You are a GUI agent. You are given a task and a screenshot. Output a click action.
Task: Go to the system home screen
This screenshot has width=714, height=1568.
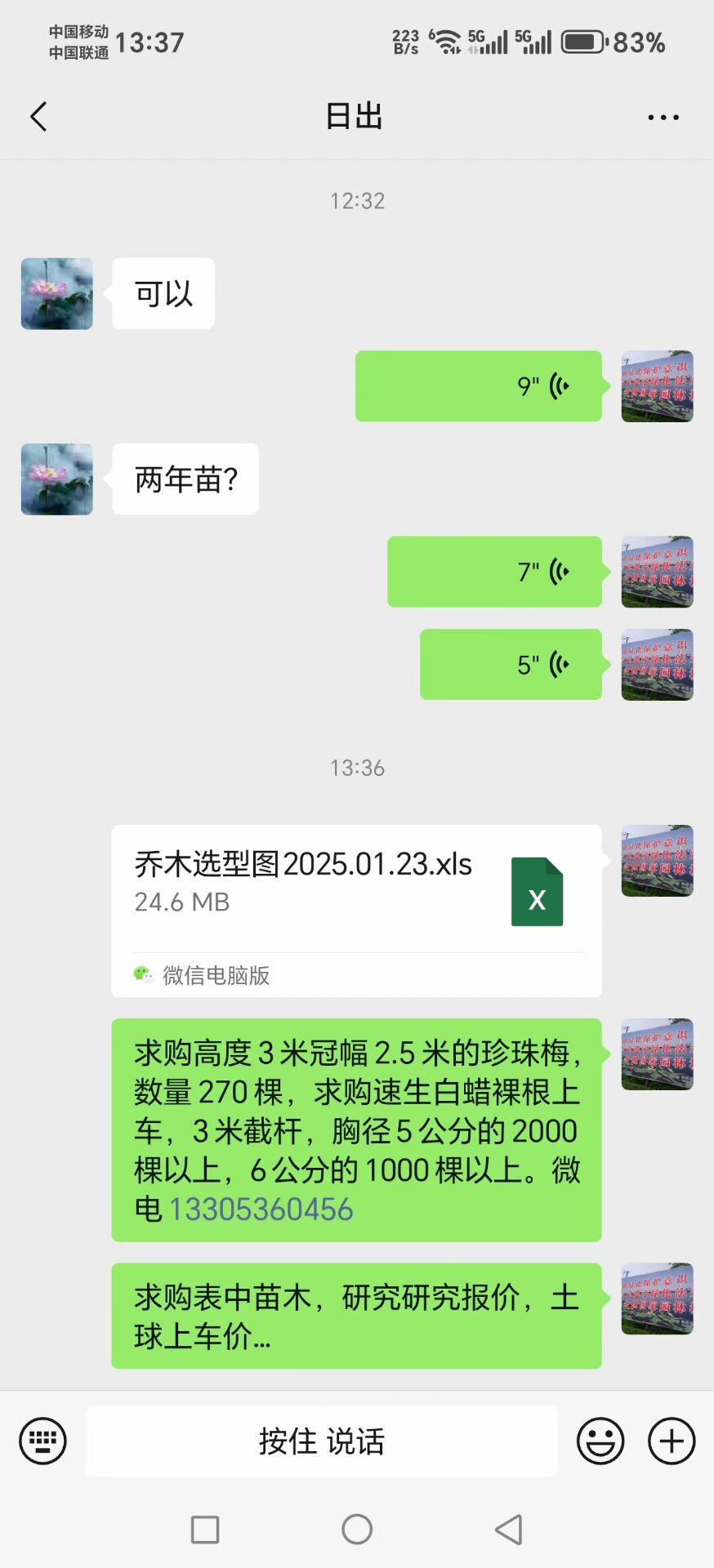(357, 1529)
